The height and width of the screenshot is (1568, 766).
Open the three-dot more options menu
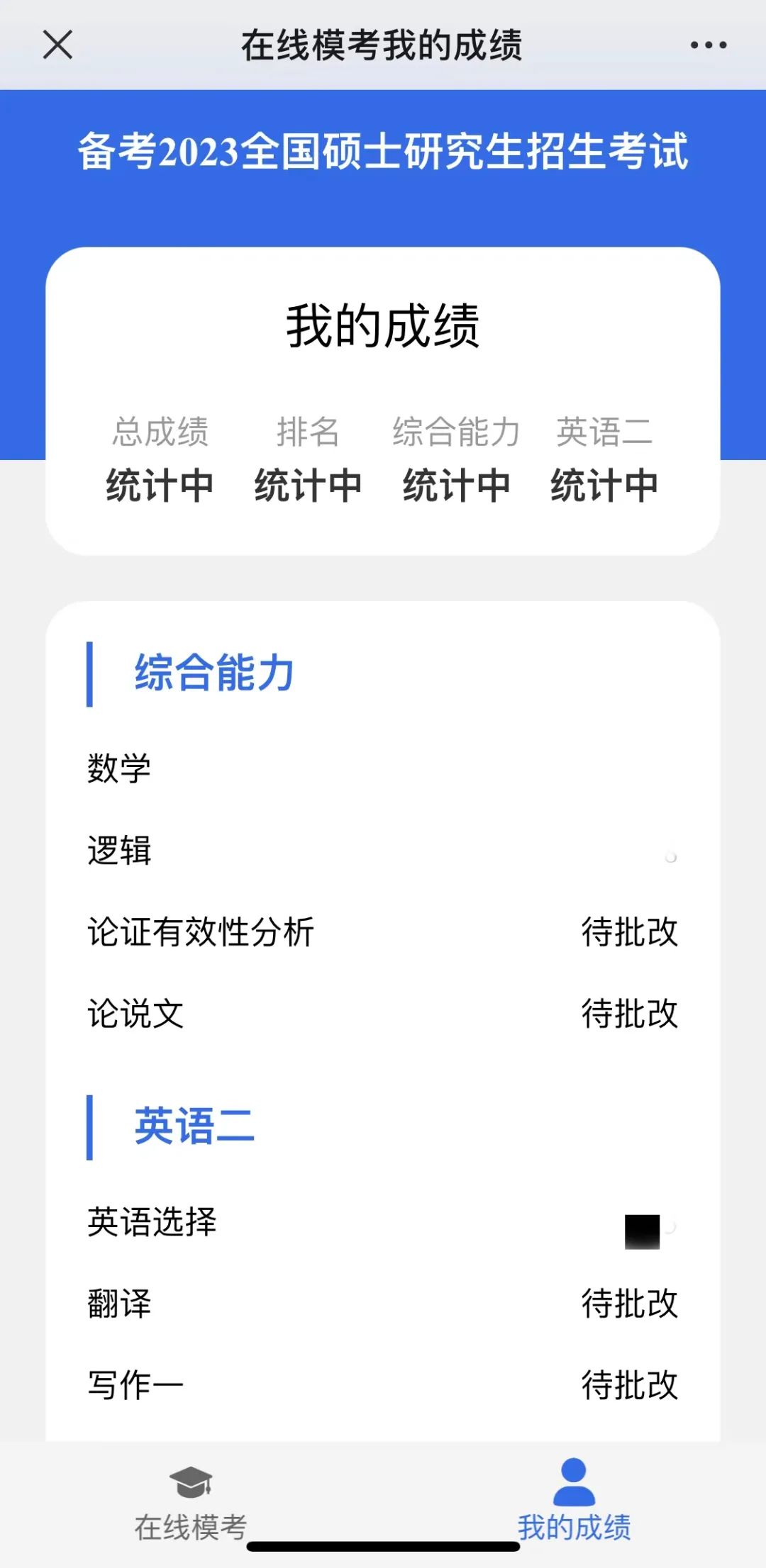708,45
